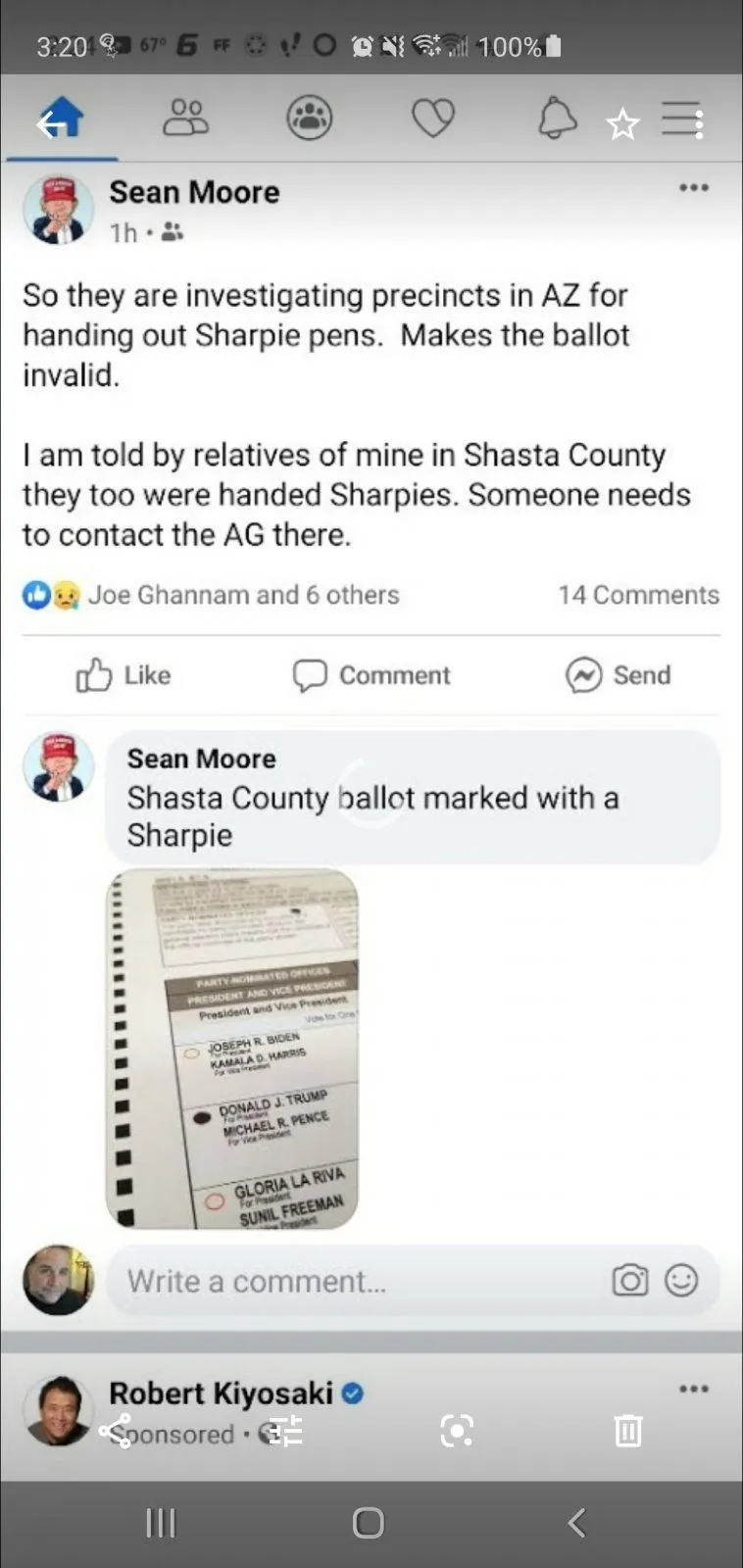Image resolution: width=743 pixels, height=1568 pixels.
Task: Delete this image with trash icon
Action: 627,1431
